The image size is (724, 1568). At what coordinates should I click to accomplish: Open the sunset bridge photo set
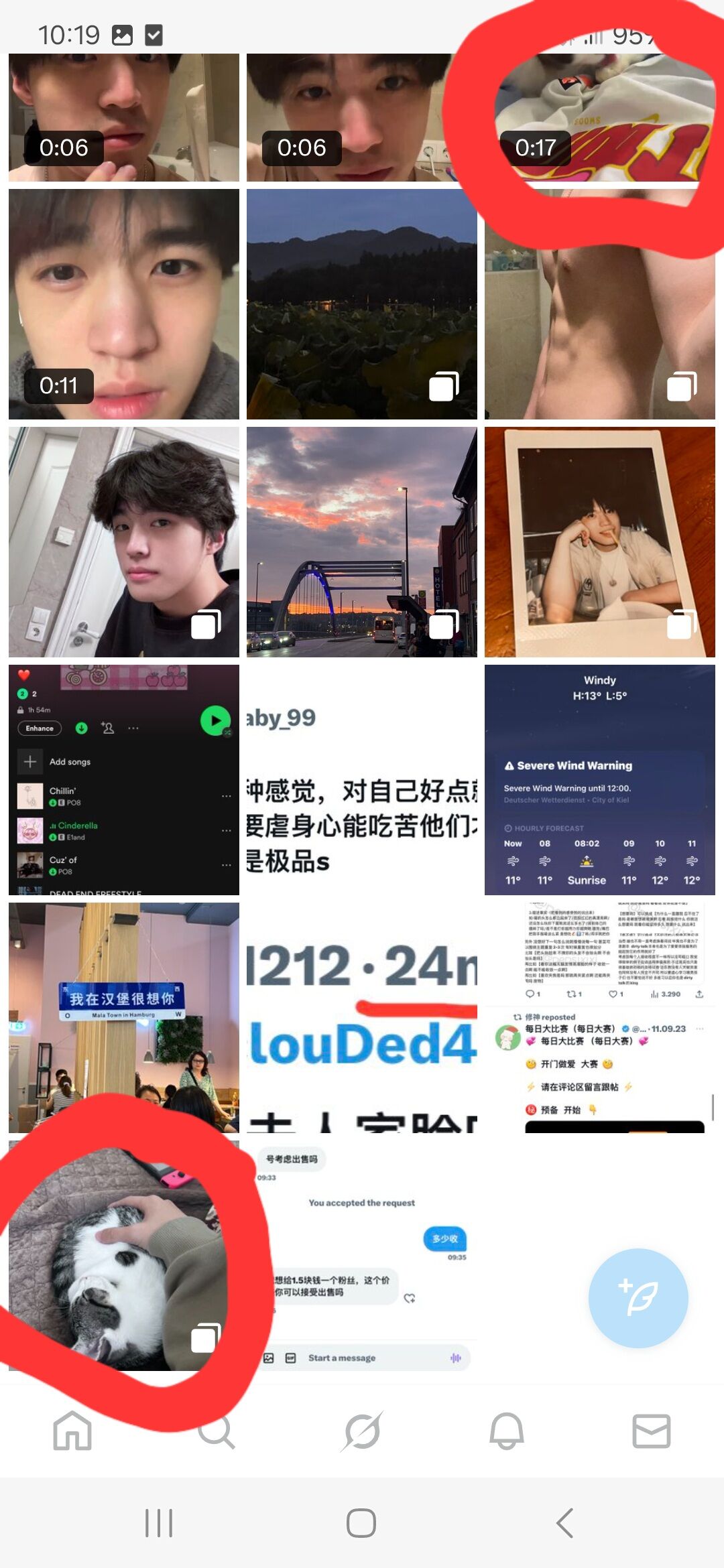362,541
